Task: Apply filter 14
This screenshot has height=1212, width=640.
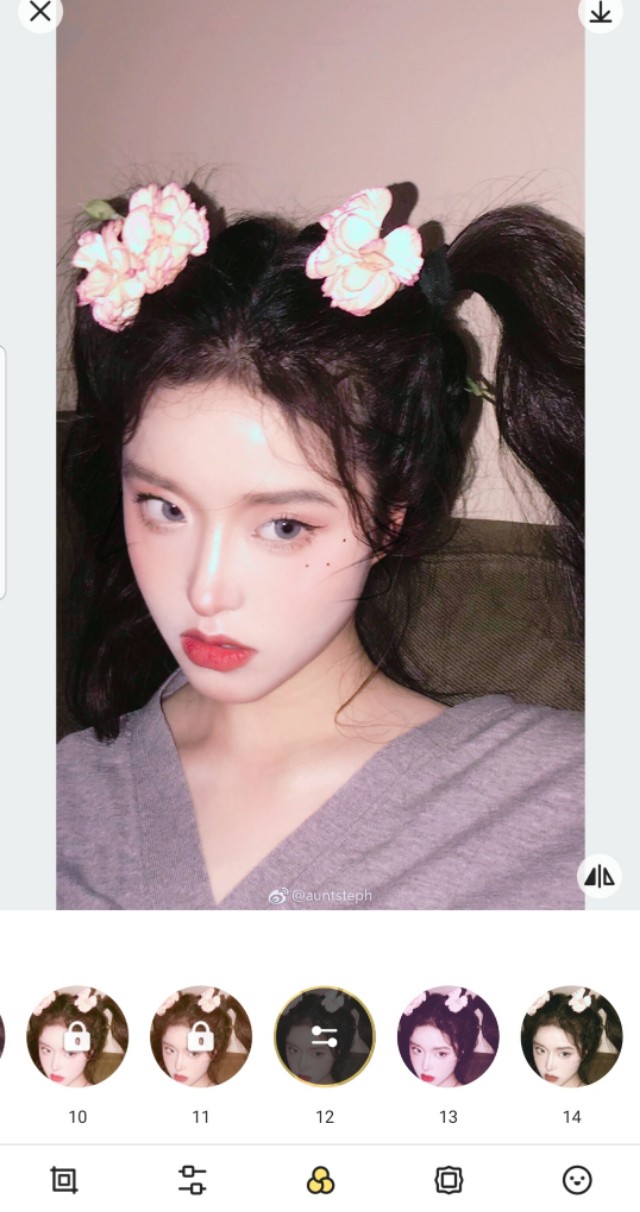Action: click(x=571, y=1036)
